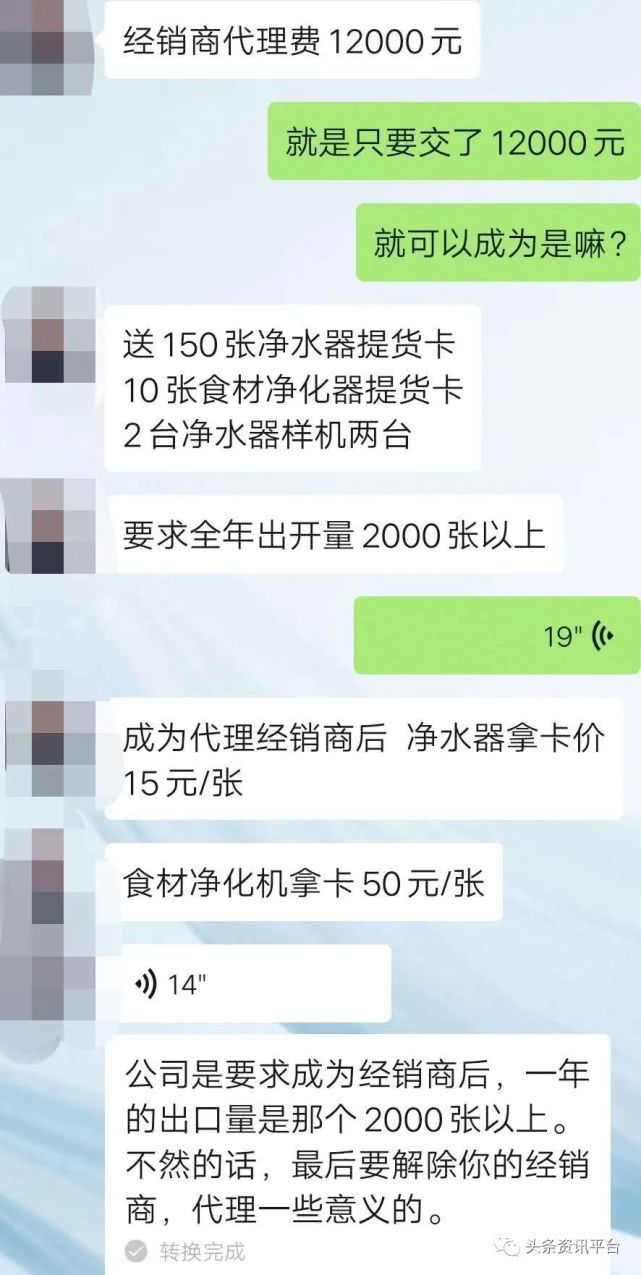Play the 19-second voice message
The width and height of the screenshot is (641, 1275).
point(497,636)
